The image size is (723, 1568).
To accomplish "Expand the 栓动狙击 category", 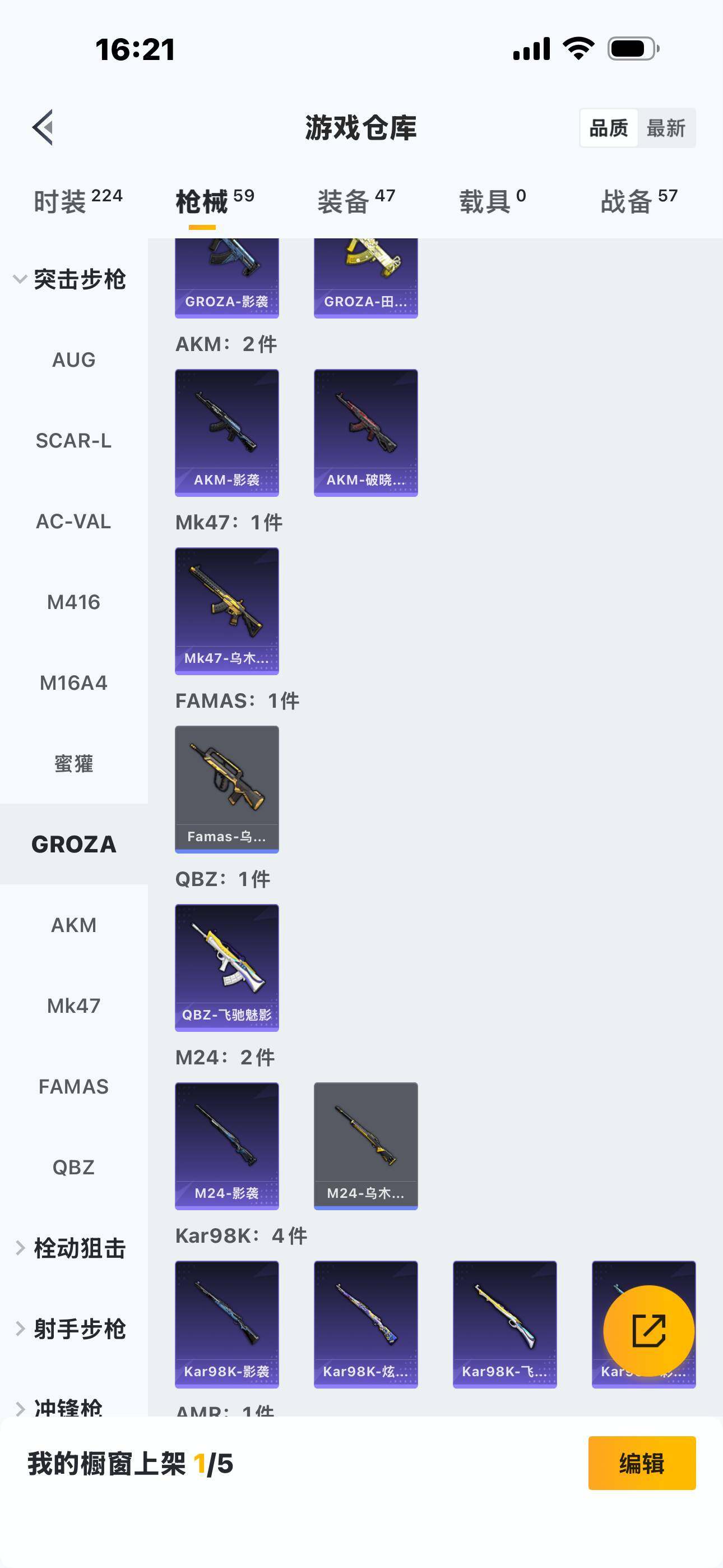I will coord(70,1248).
